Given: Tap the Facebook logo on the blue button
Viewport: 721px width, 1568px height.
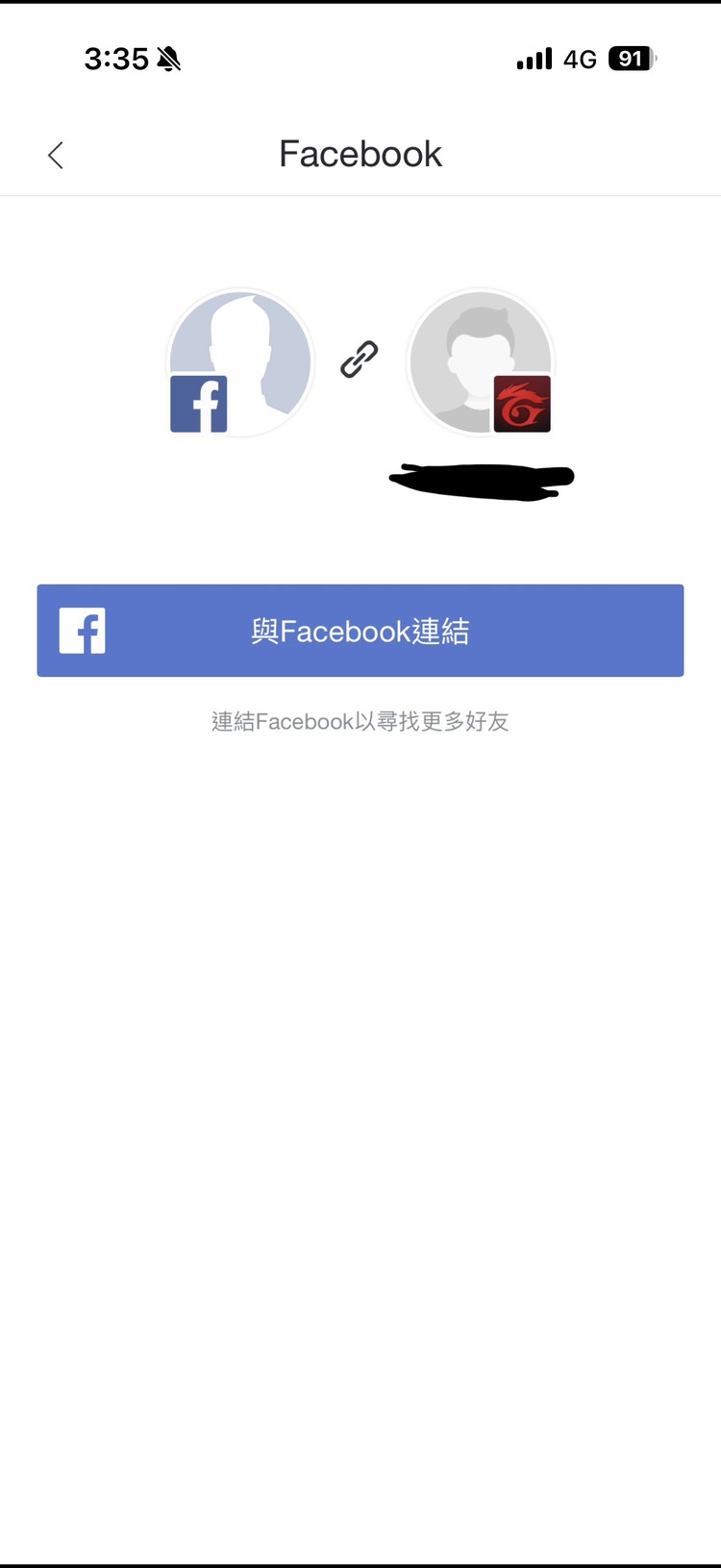Looking at the screenshot, I should click(x=82, y=631).
